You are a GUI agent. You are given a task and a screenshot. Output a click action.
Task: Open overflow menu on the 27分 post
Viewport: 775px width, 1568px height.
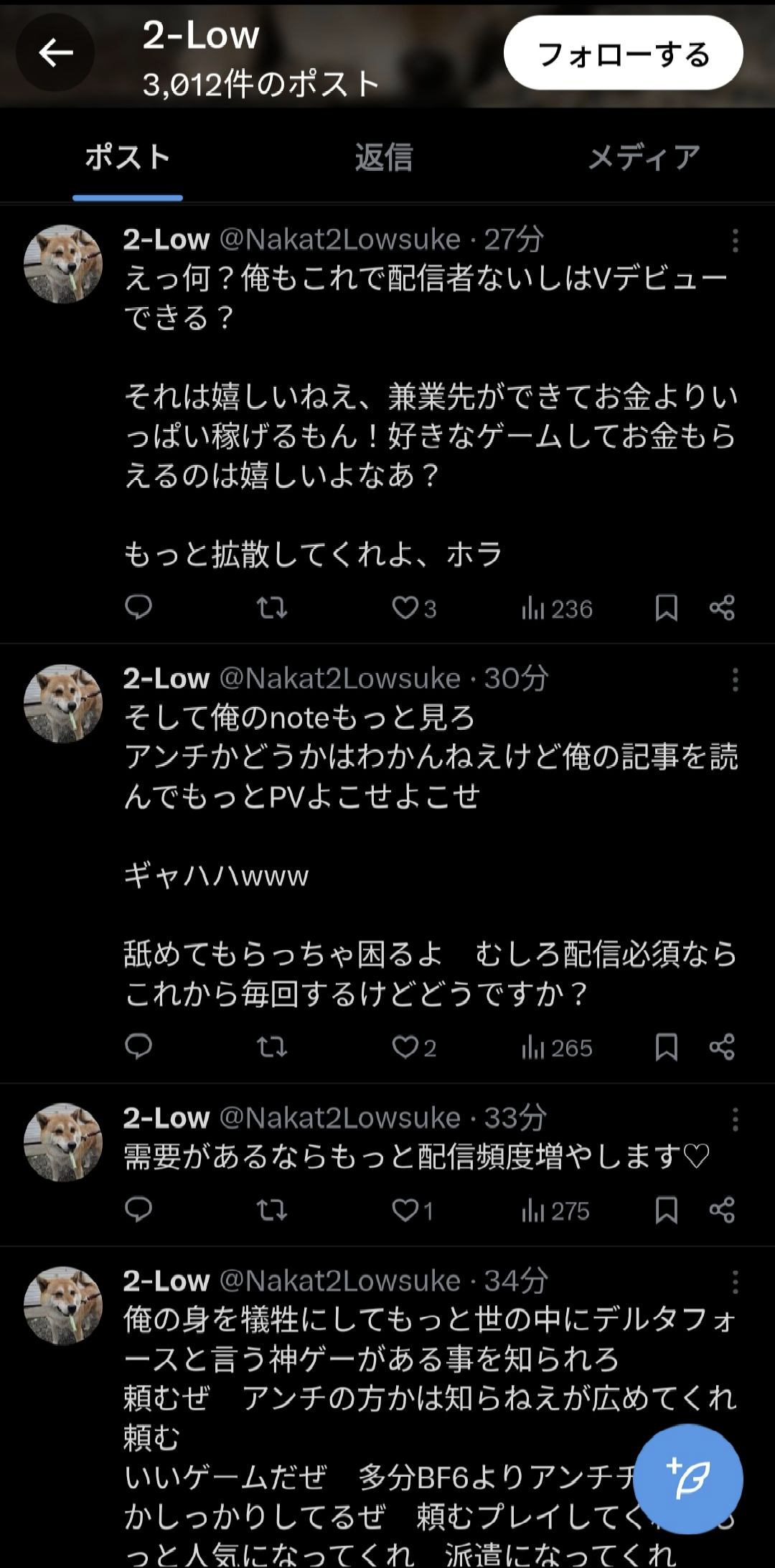[x=735, y=240]
